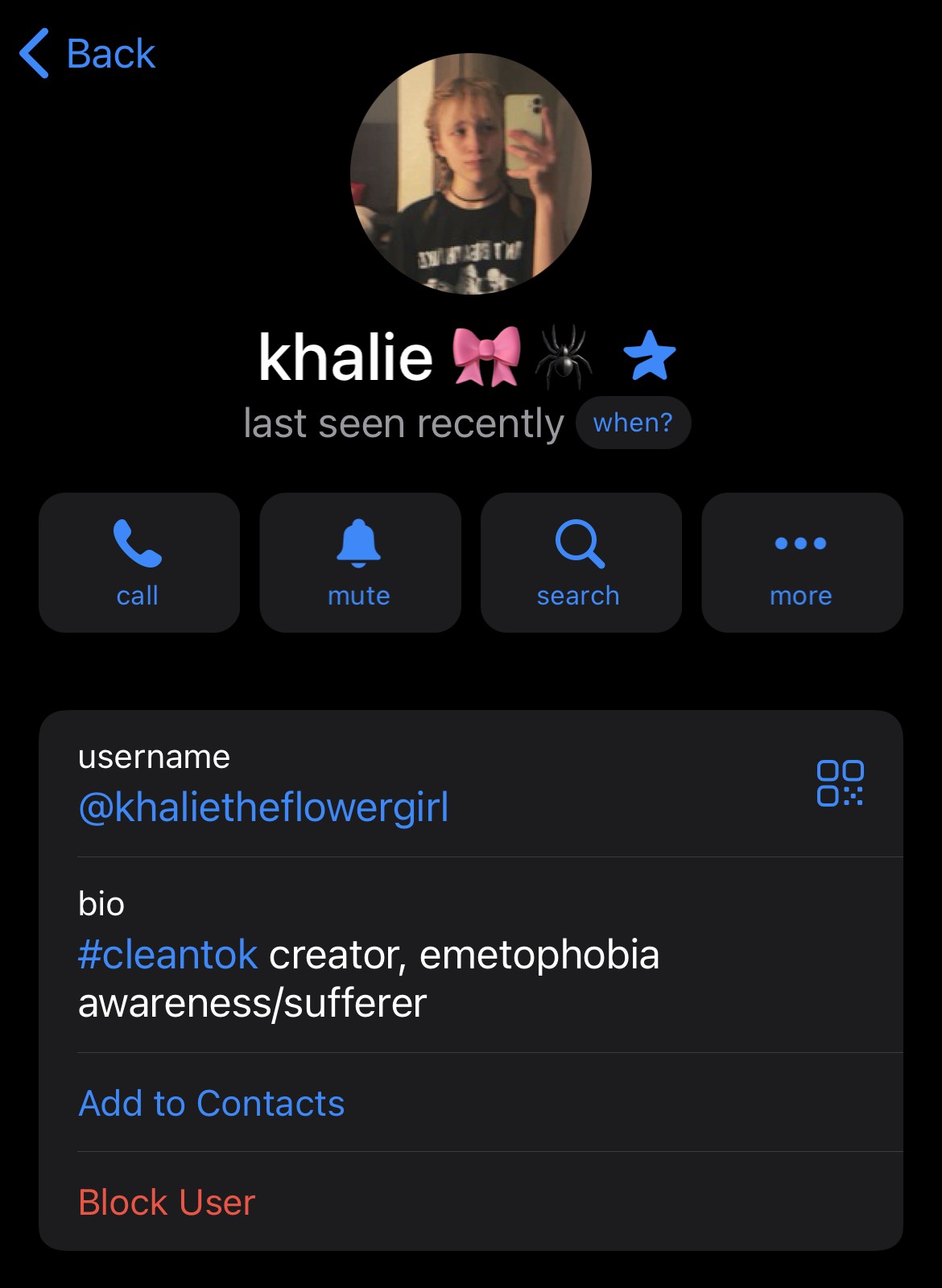
Task: Go back to the previous screen
Action: [87, 54]
